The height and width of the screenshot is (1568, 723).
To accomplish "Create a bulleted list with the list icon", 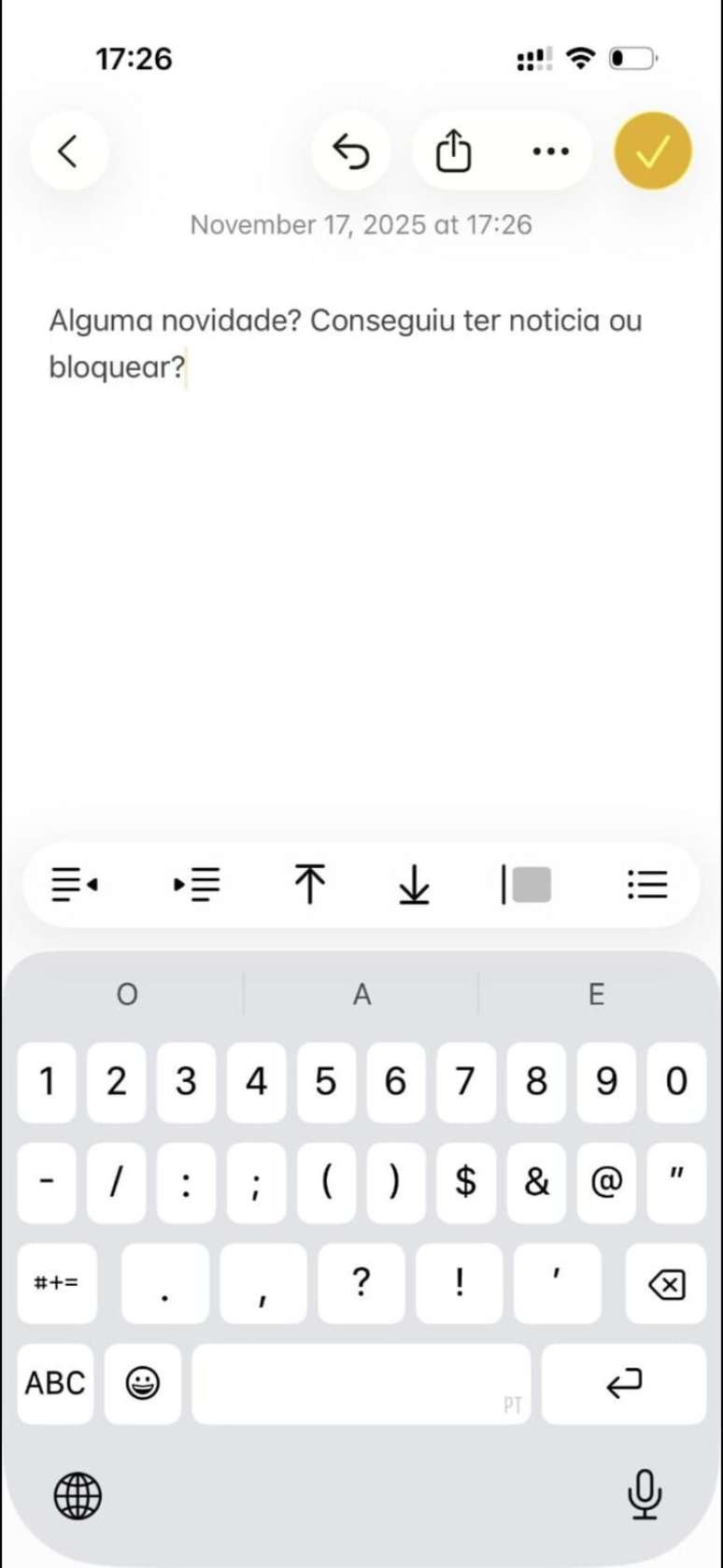I will click(x=648, y=884).
